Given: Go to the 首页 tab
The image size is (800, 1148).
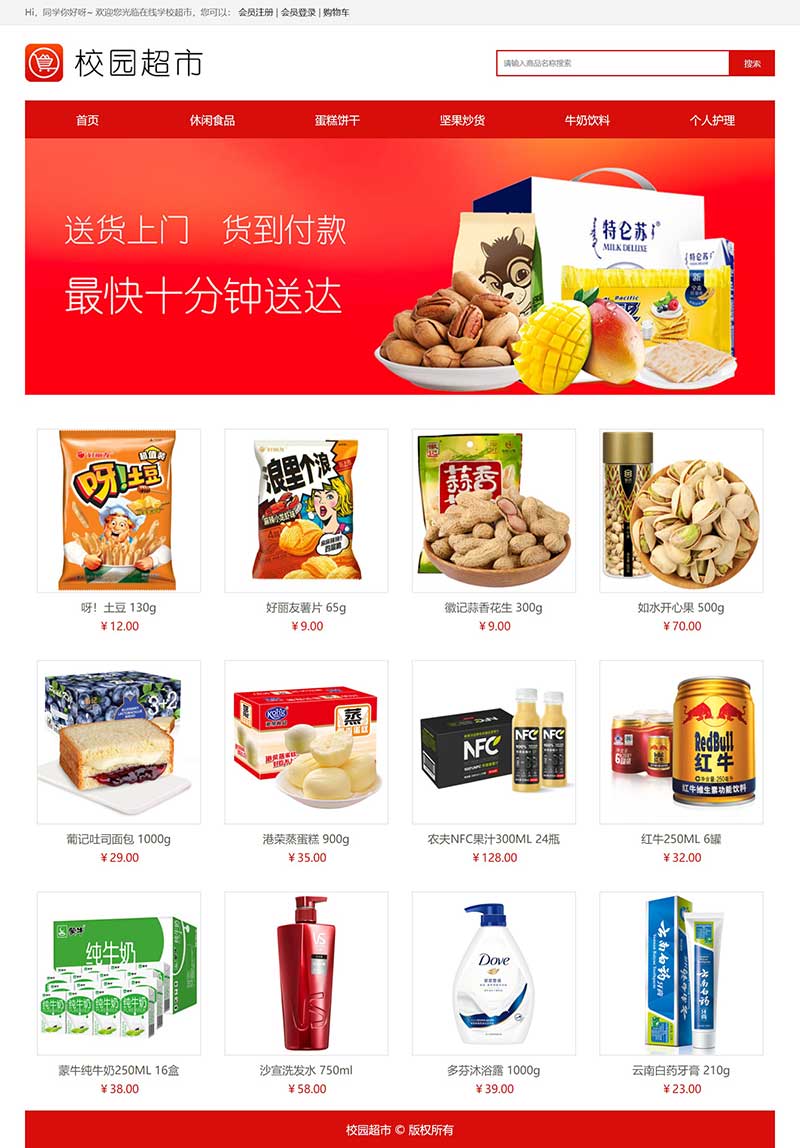Looking at the screenshot, I should click(87, 120).
